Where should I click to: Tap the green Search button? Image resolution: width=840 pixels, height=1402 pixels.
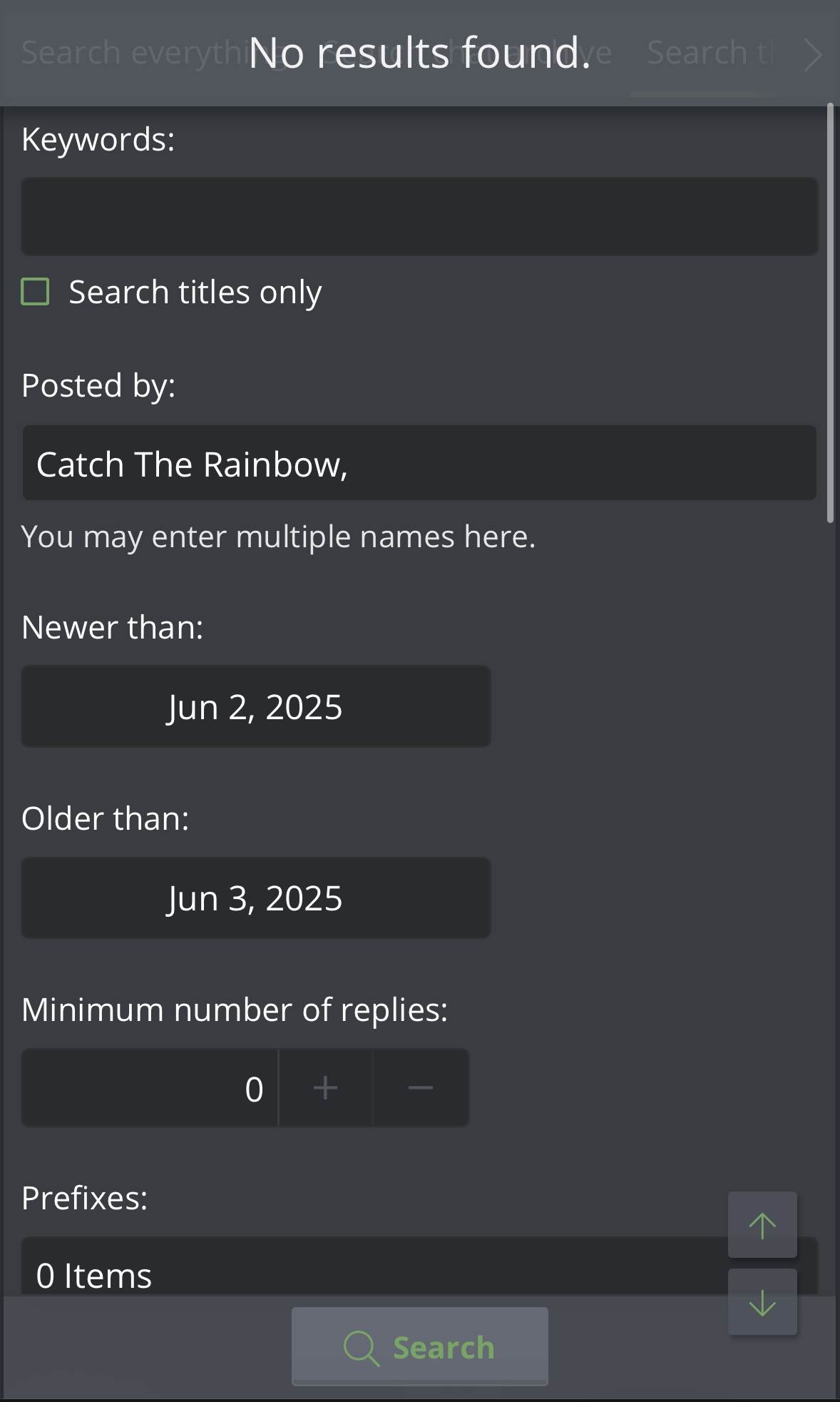(420, 1346)
